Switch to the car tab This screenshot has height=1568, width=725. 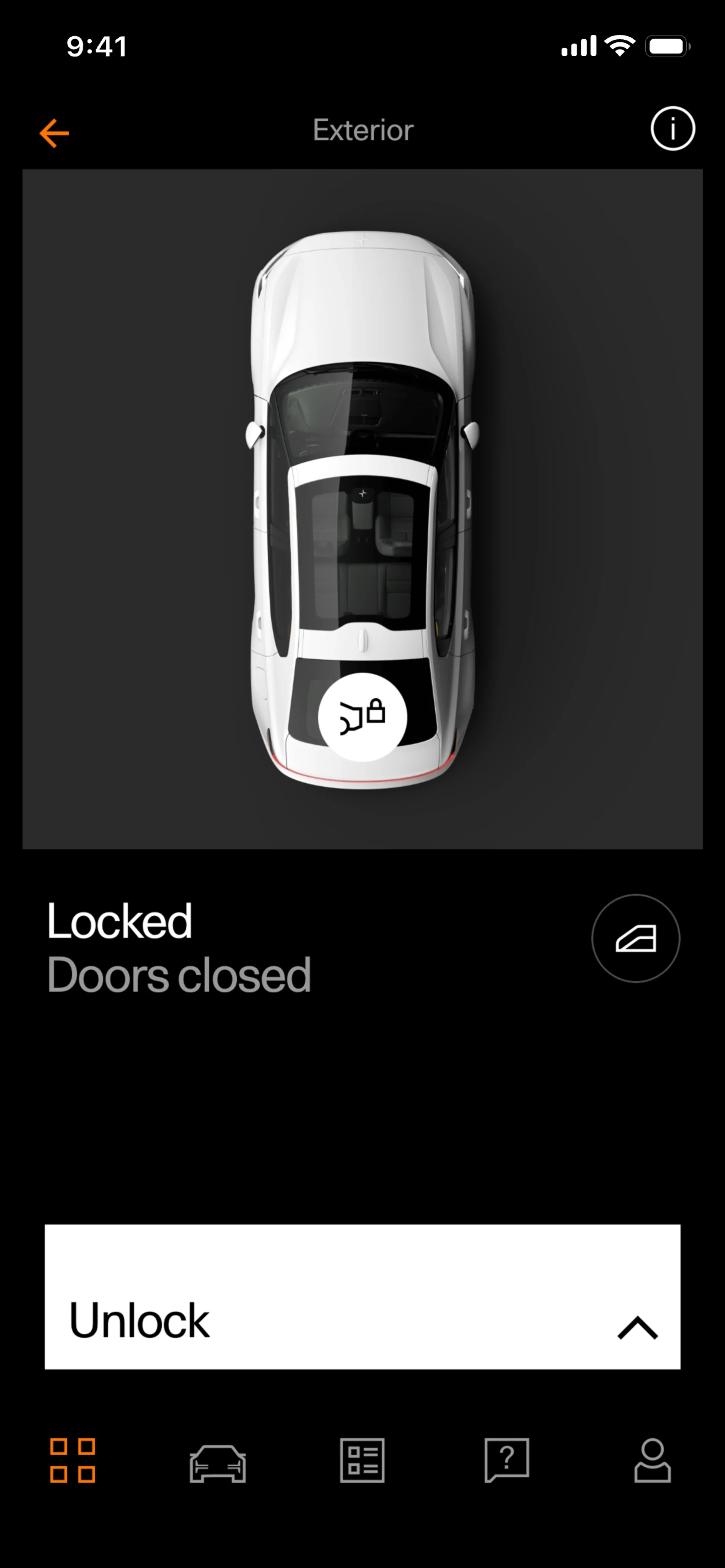point(217,1463)
